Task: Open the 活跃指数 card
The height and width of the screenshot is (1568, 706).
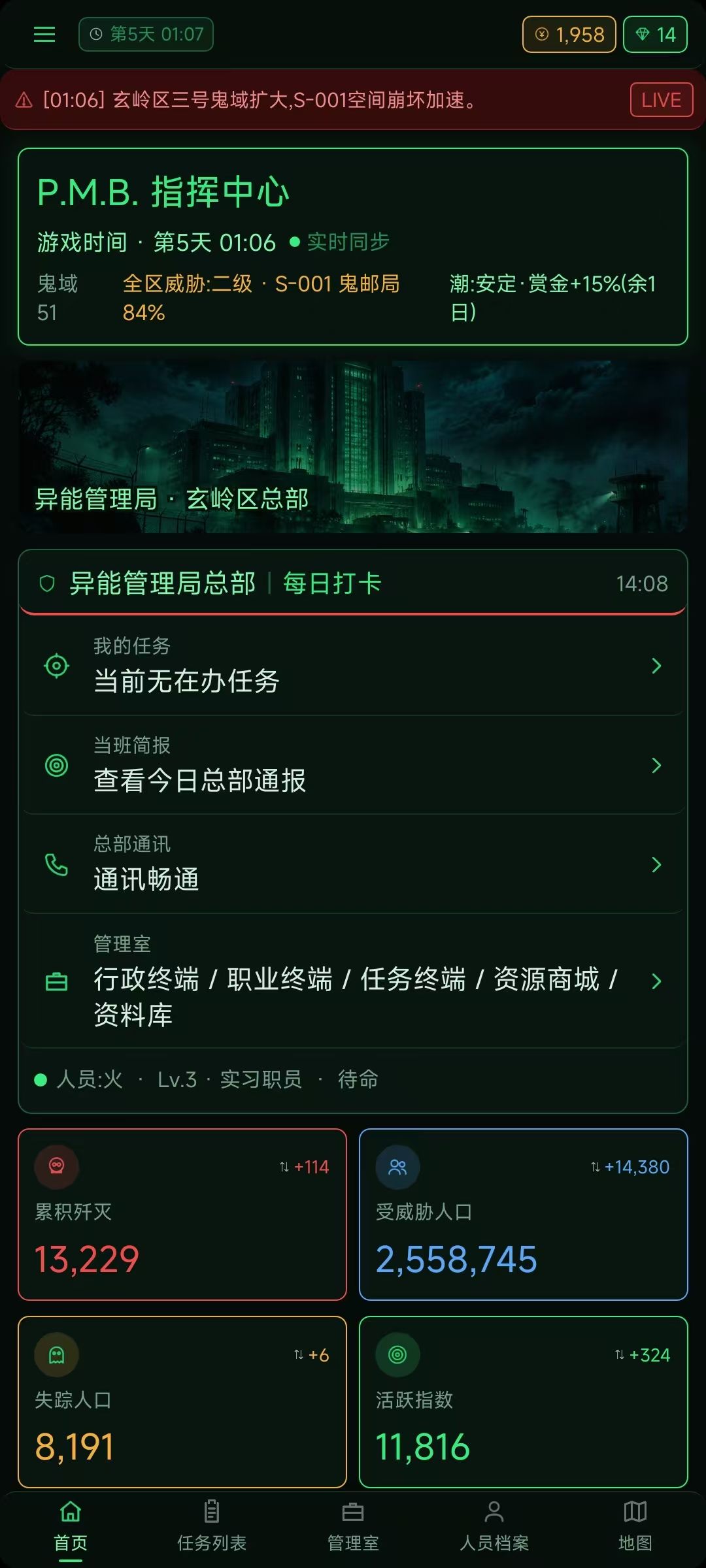Action: pyautogui.click(x=524, y=1402)
